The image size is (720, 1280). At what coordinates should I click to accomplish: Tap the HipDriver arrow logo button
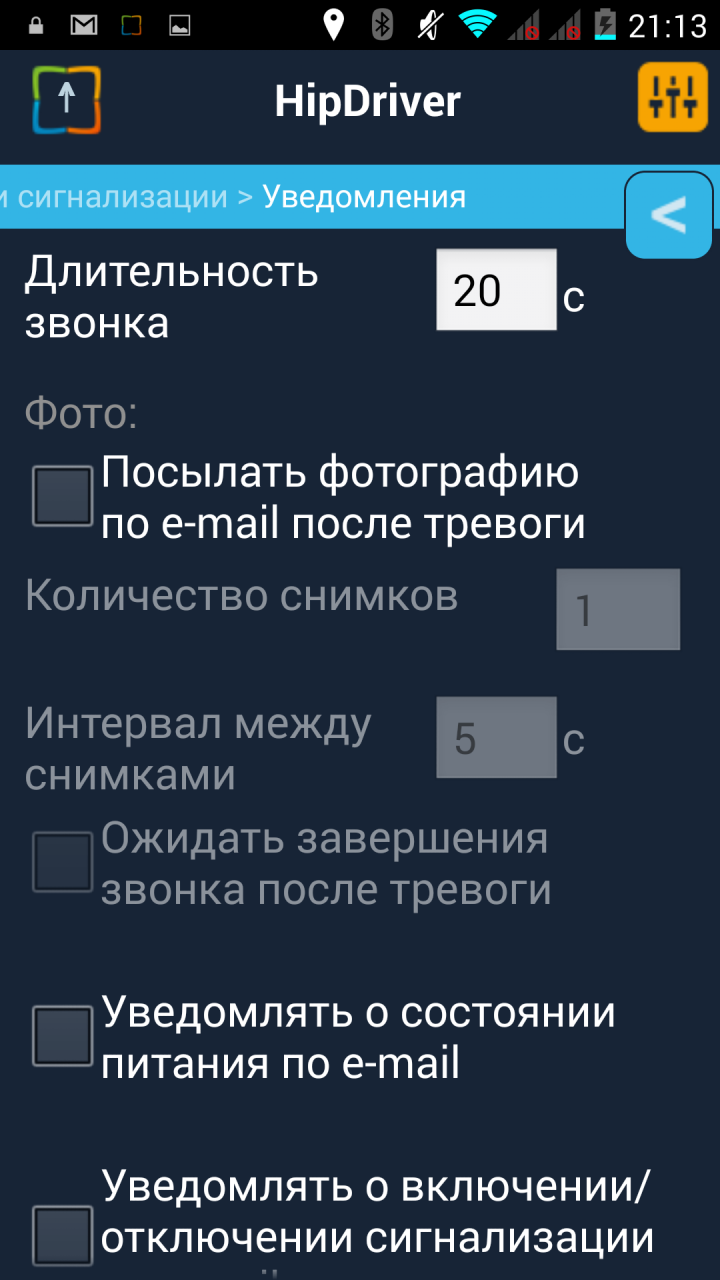click(66, 99)
